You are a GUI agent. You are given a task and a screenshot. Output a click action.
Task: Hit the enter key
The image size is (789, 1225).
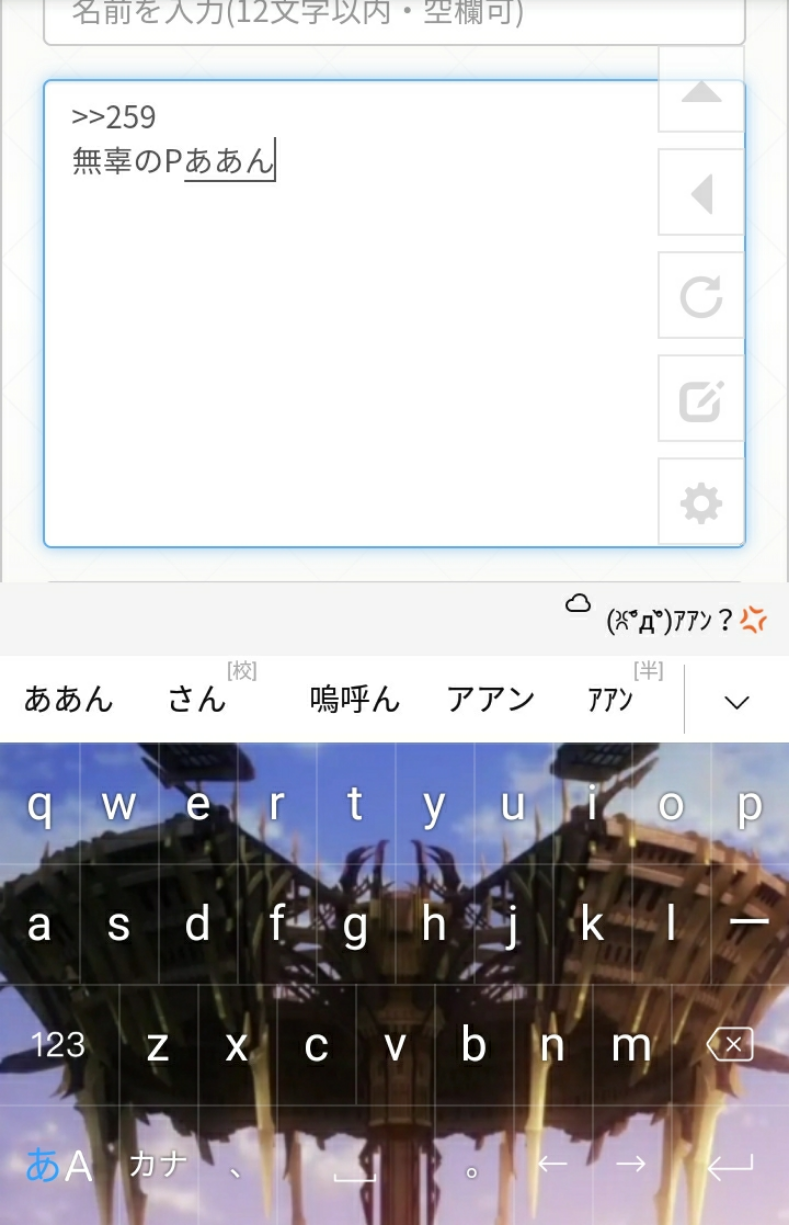point(730,1165)
